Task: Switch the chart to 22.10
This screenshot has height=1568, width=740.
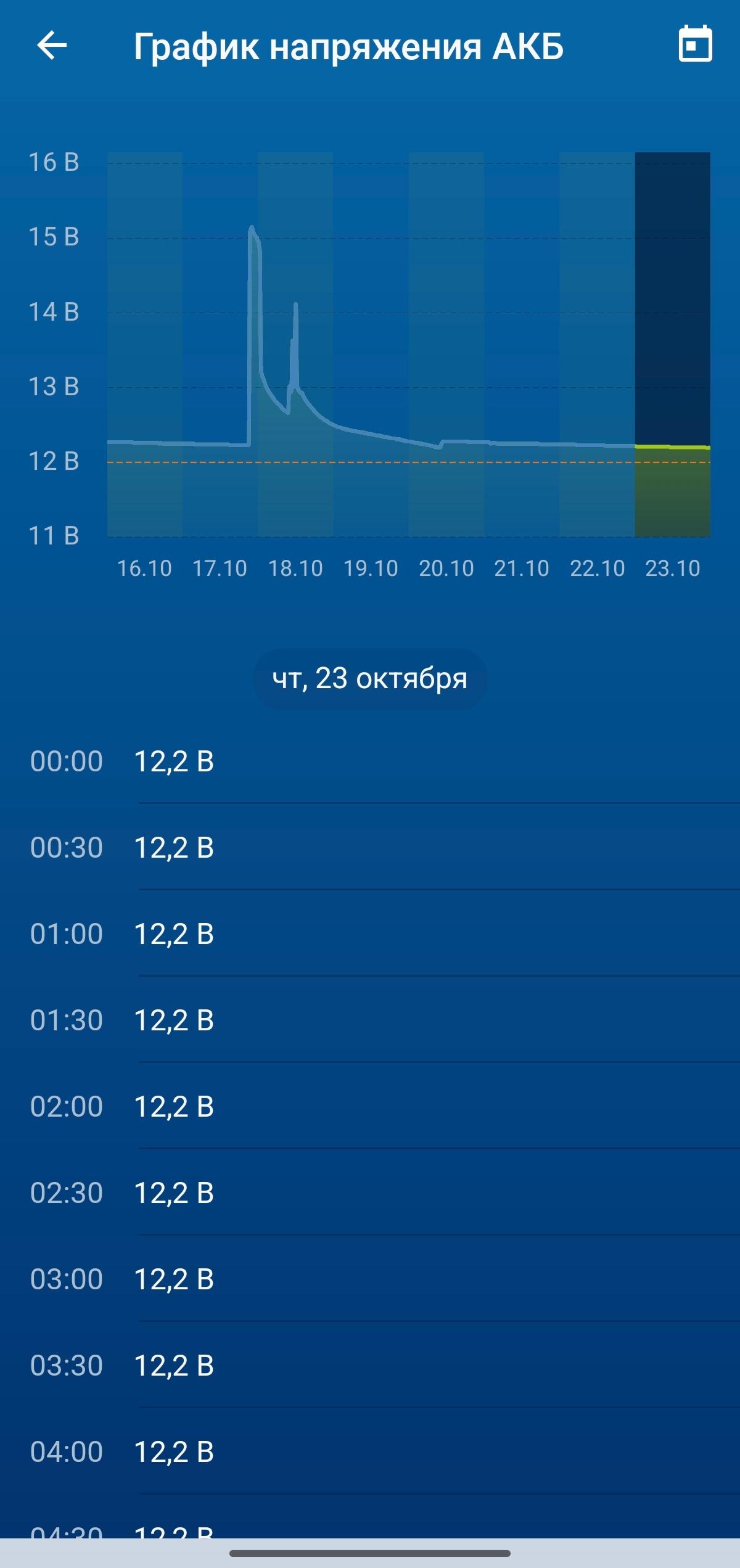Action: (597, 345)
